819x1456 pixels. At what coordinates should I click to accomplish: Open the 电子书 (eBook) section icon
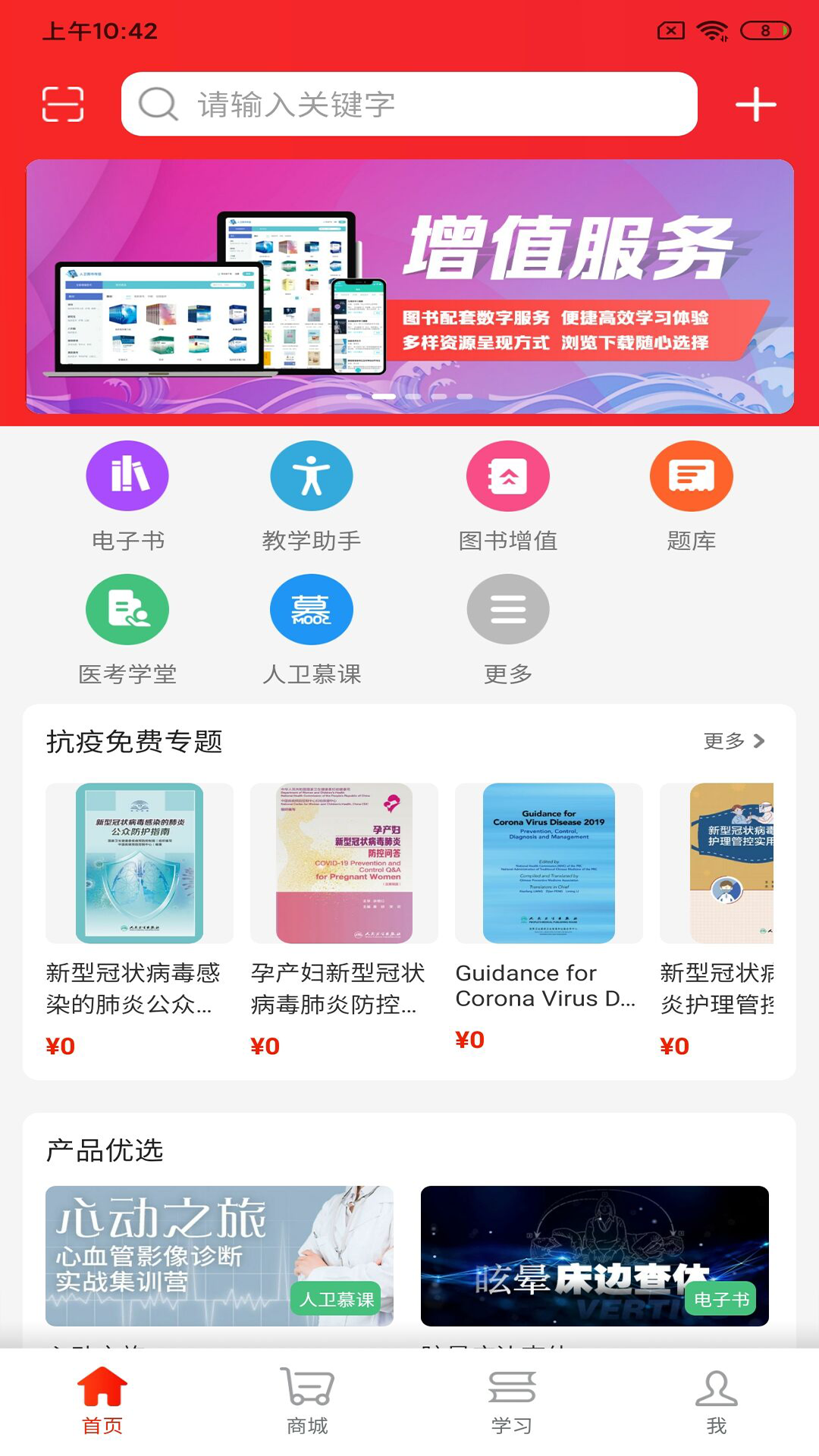(x=127, y=476)
